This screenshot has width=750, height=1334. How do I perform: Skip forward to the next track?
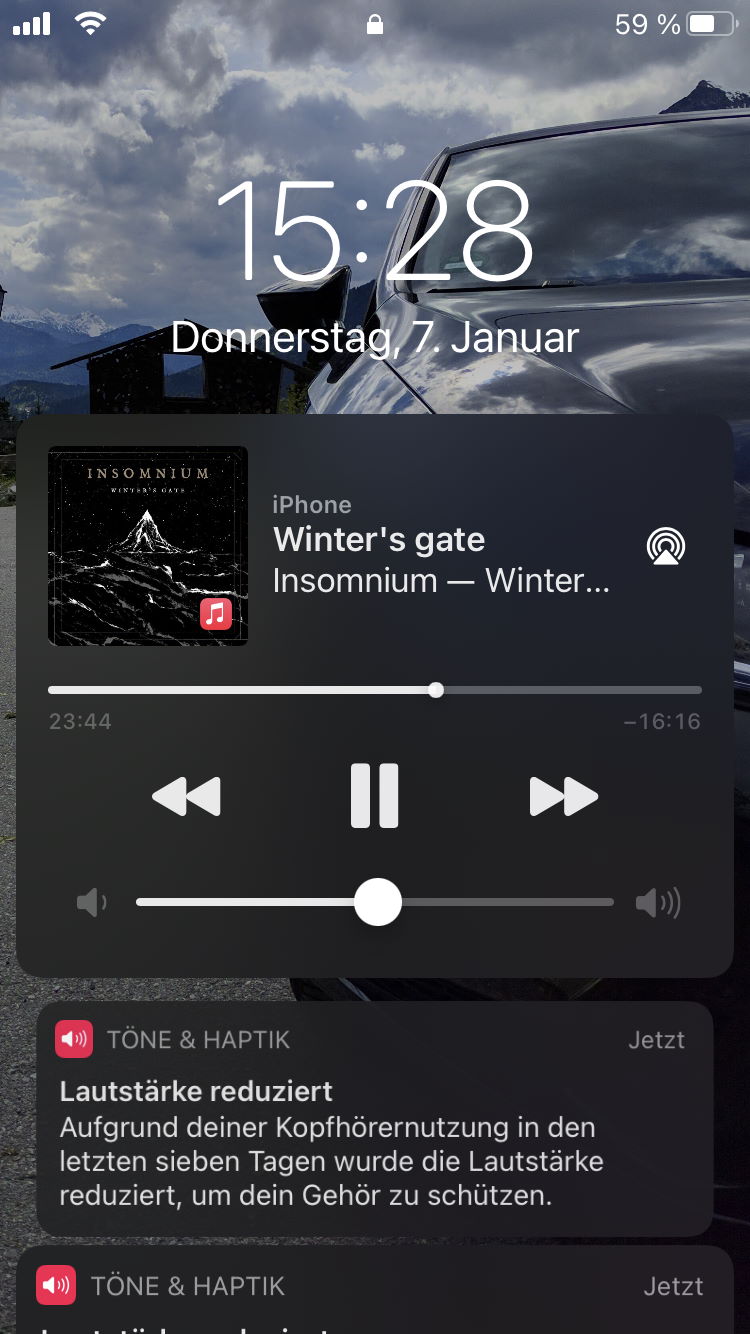click(x=564, y=797)
